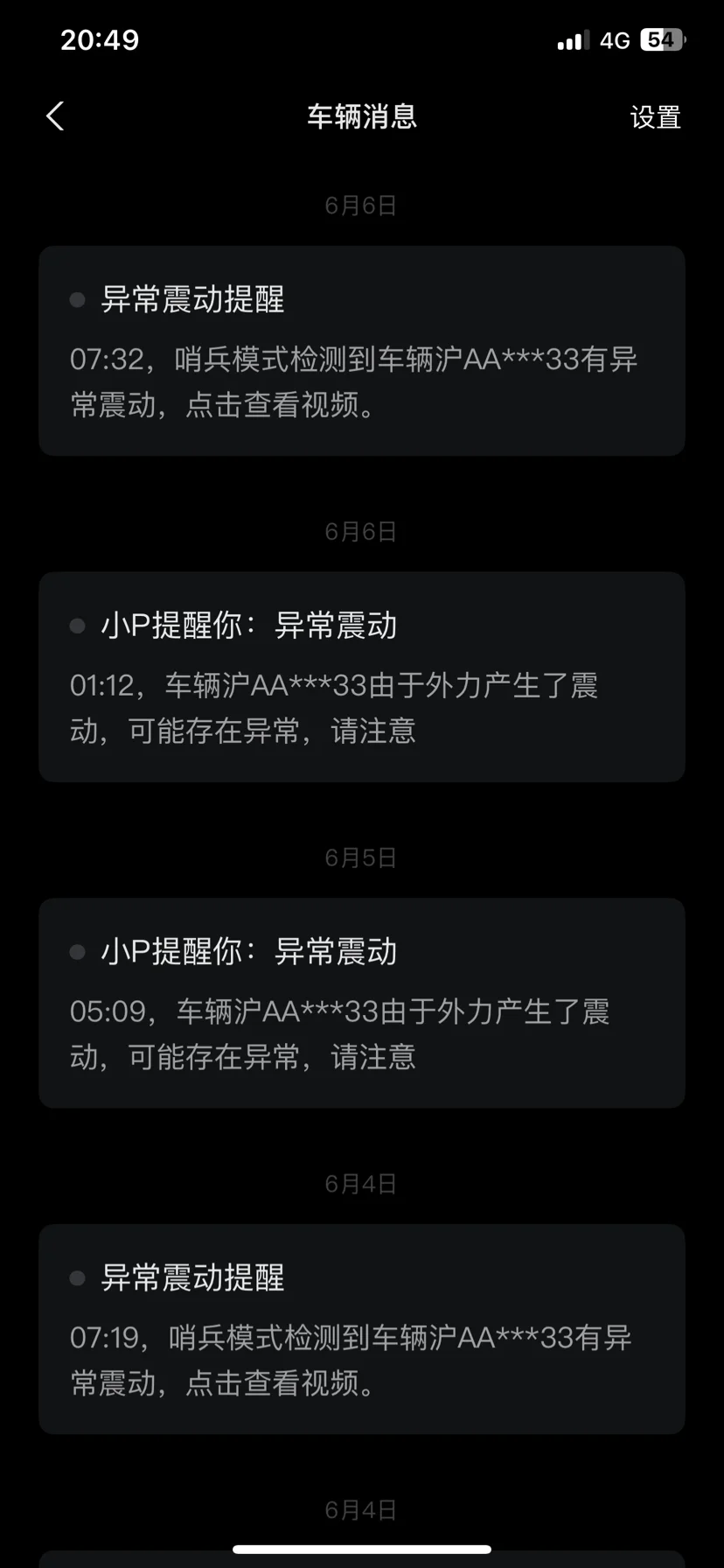Go back using the top-left arrow
724x1568 pixels.
coord(55,116)
